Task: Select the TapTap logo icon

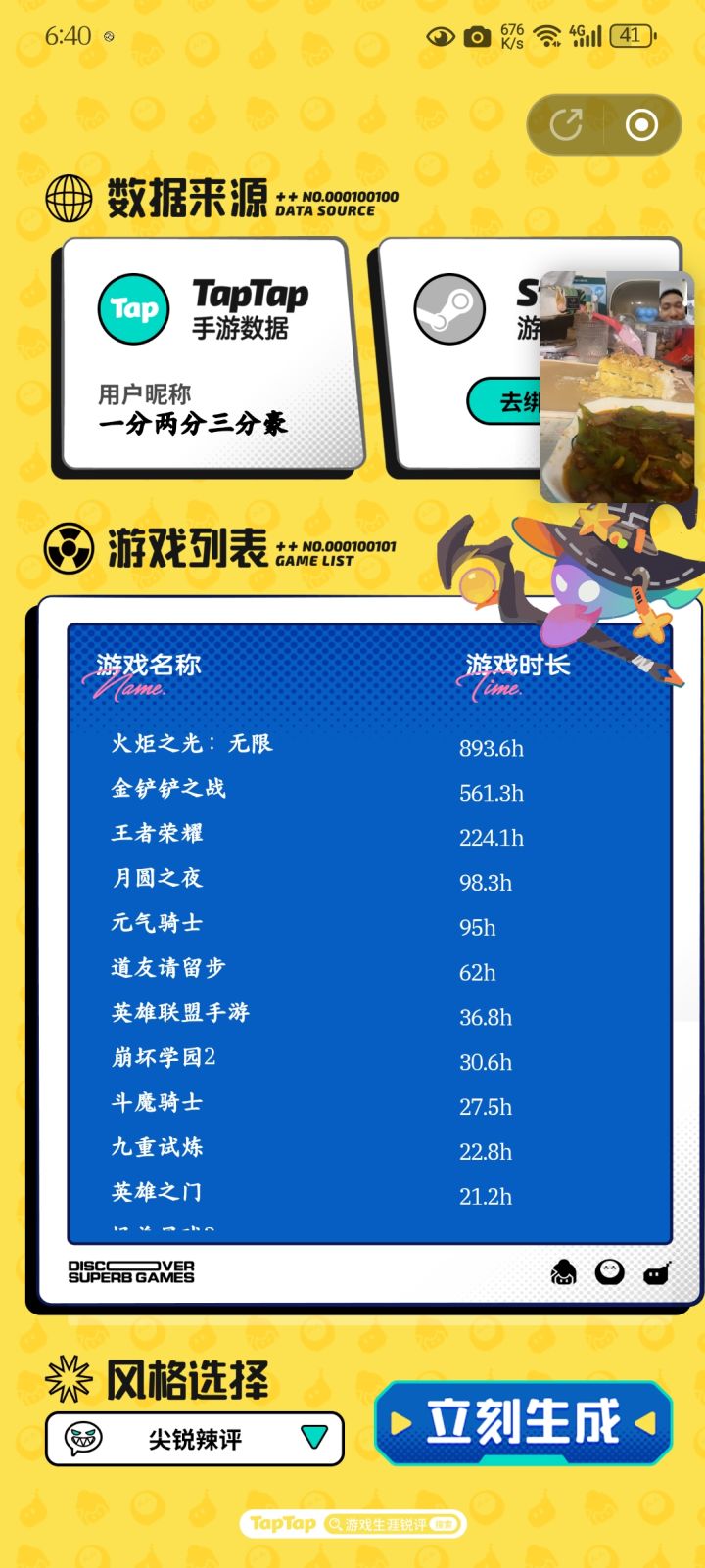Action: point(132,308)
